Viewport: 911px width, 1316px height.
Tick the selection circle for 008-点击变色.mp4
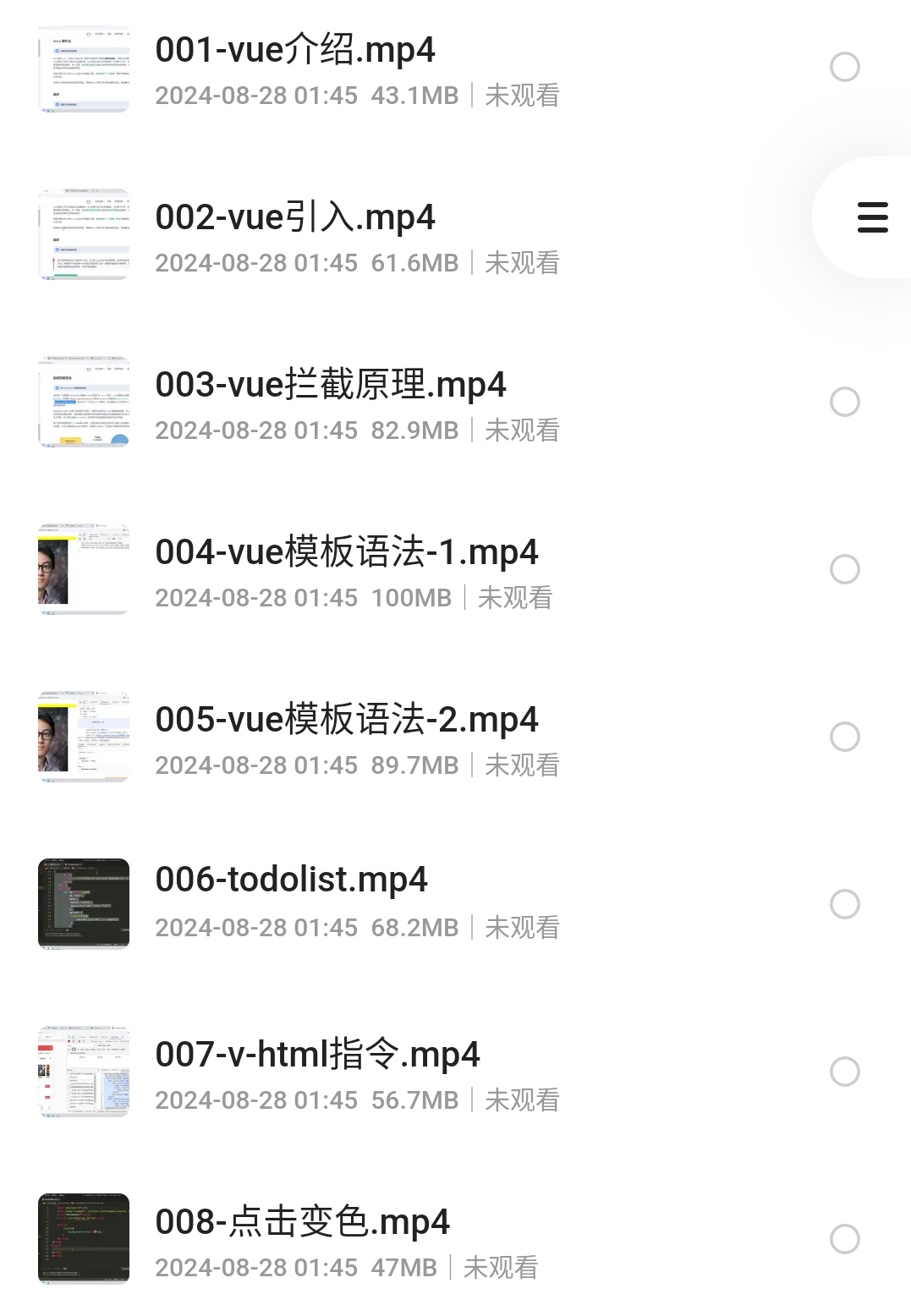click(x=844, y=1239)
